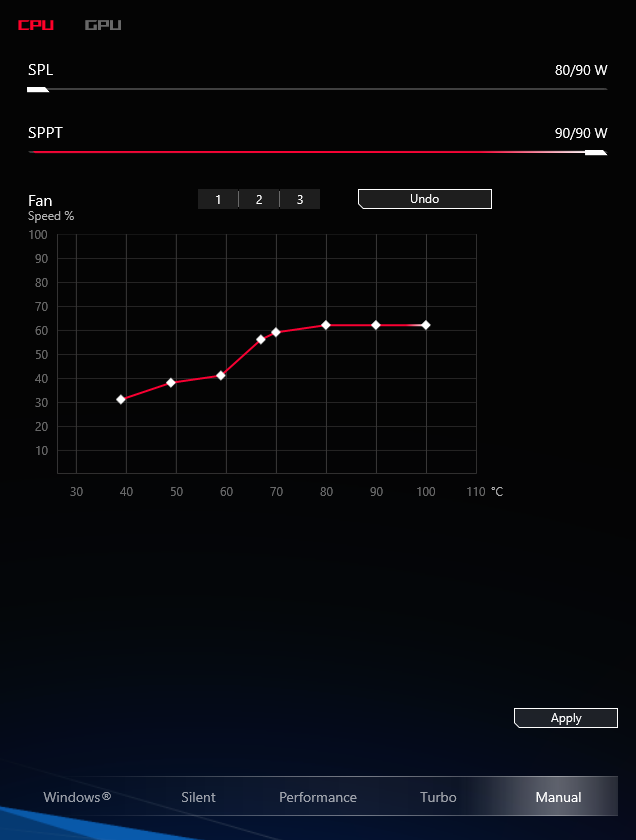Switch to Windows® mode
Screen dimensions: 636x840
pos(77,797)
